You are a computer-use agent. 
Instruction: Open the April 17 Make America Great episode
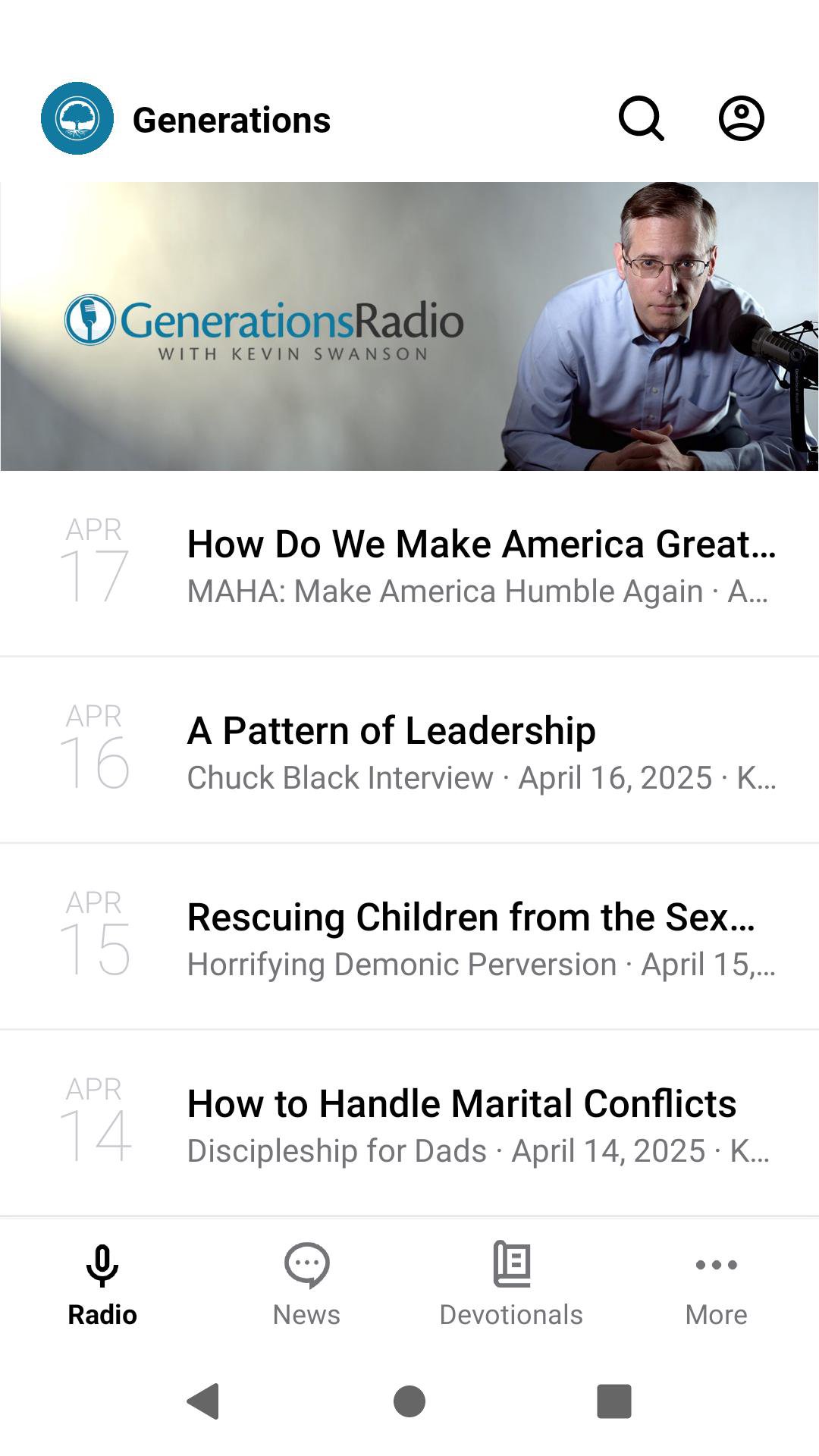[x=482, y=565]
